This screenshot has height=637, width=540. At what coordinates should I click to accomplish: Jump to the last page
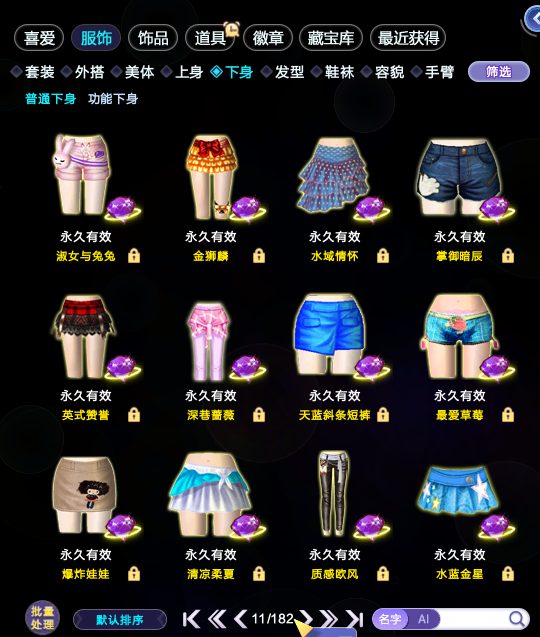(x=354, y=619)
